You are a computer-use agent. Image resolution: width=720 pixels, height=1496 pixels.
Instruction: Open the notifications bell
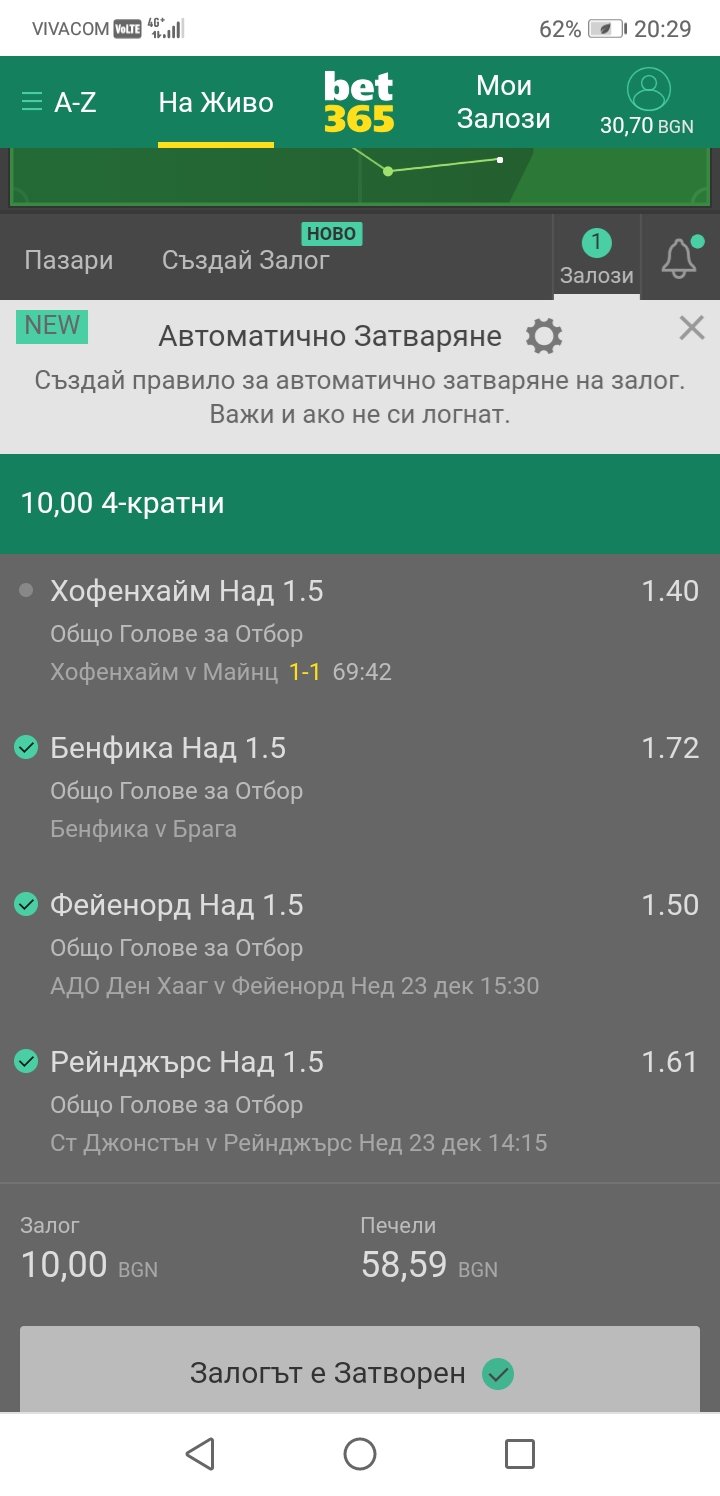(x=680, y=258)
